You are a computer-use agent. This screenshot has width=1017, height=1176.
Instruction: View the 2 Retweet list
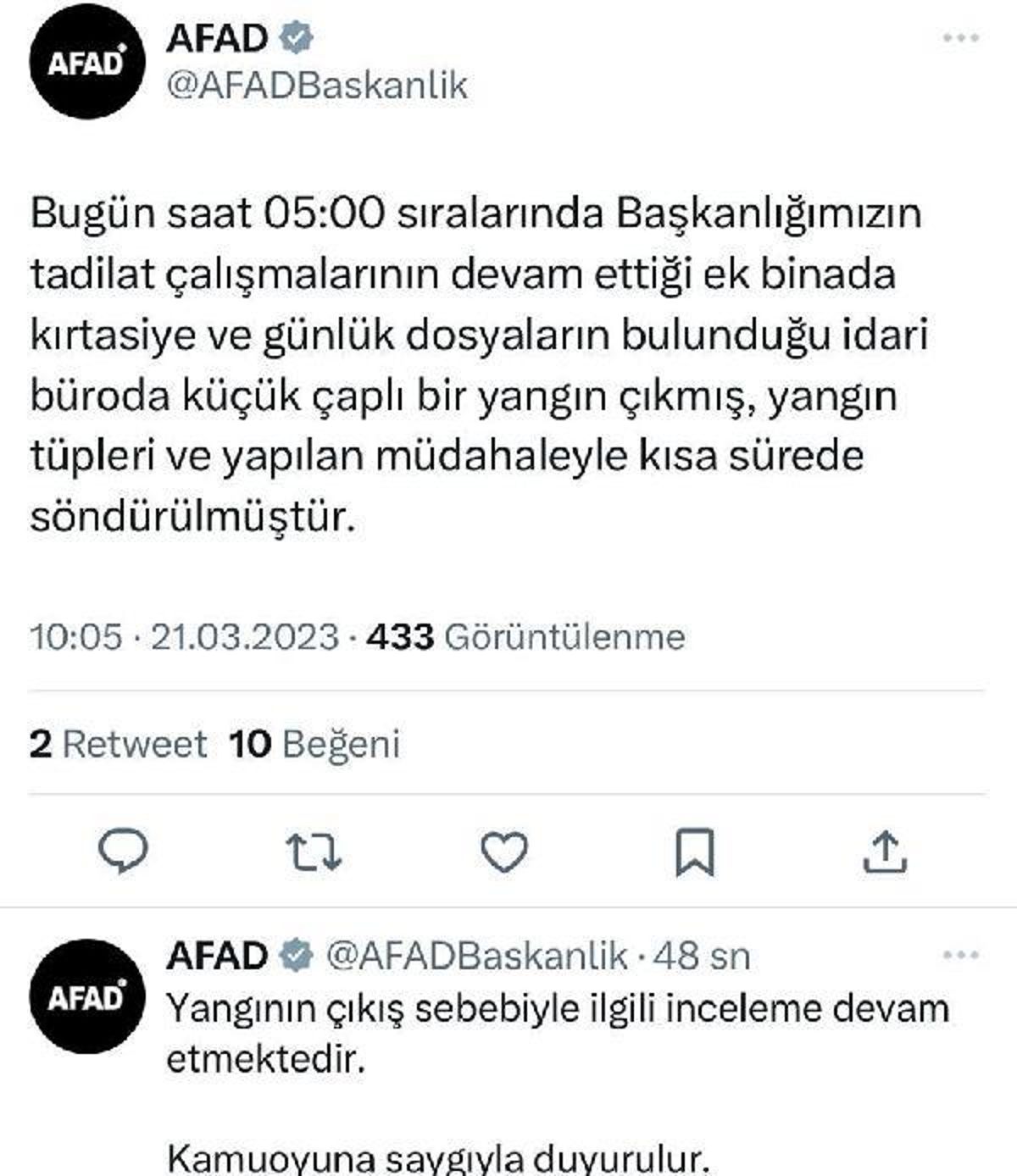[118, 744]
